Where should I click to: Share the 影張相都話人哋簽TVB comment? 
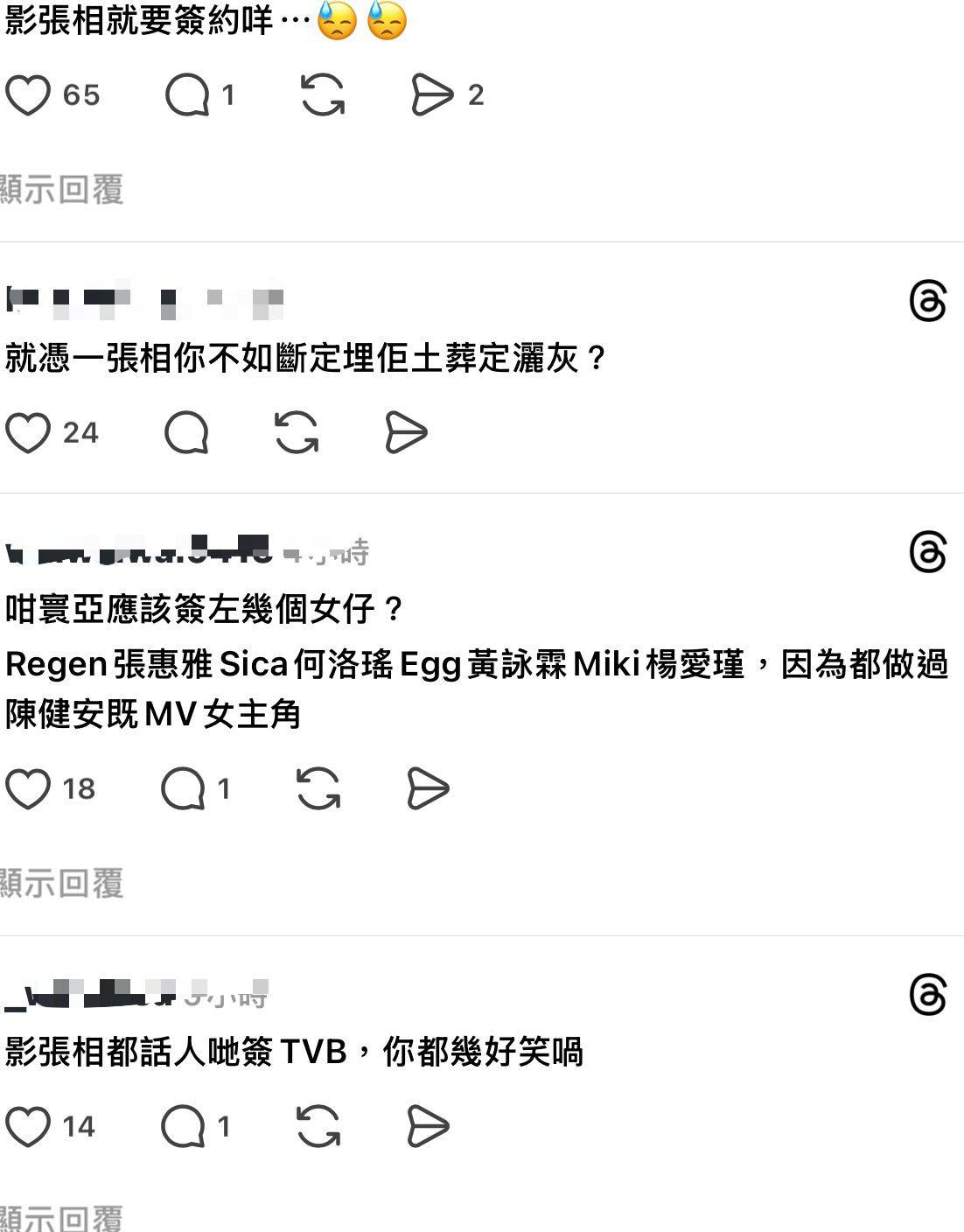click(x=428, y=1127)
